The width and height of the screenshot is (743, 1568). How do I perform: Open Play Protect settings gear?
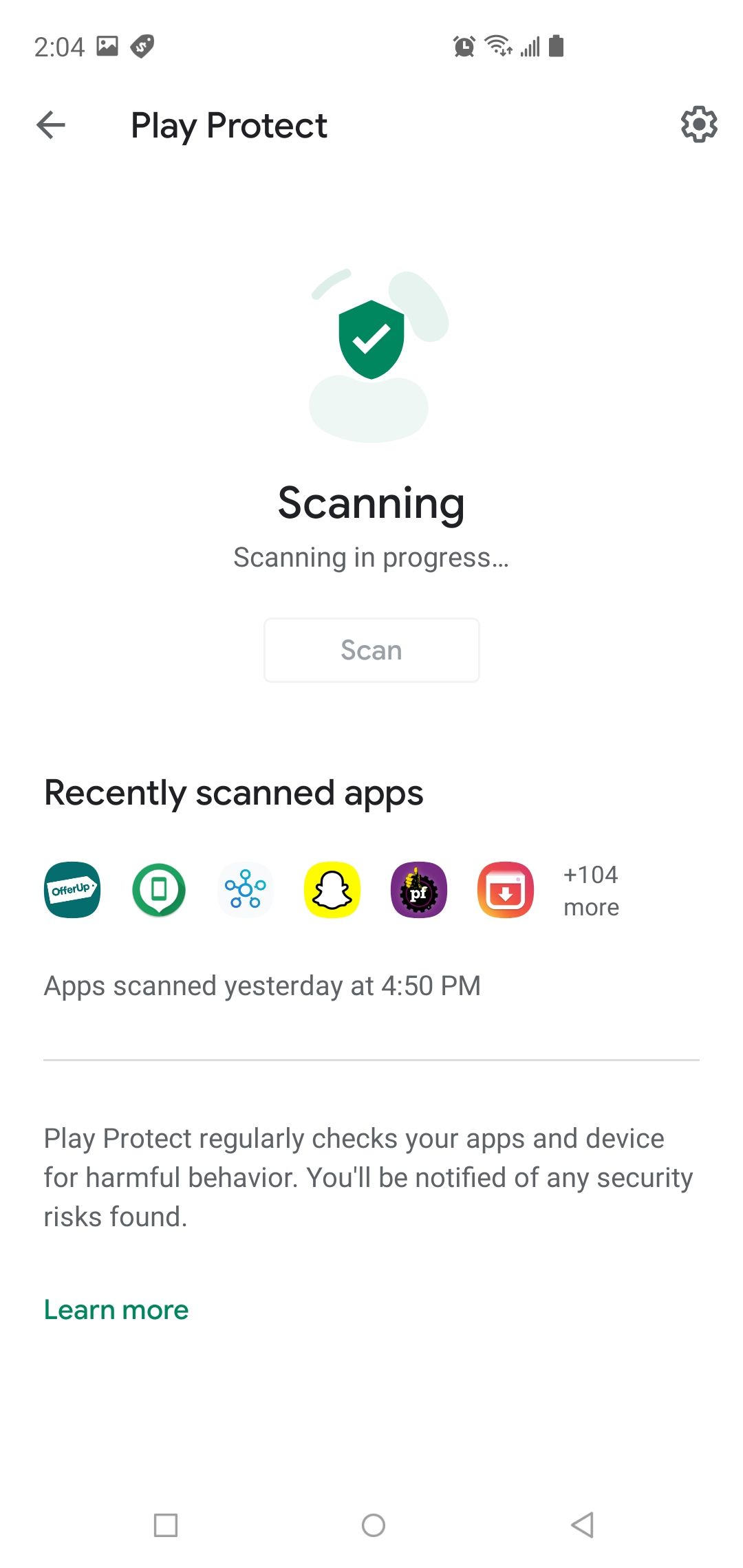tap(698, 124)
